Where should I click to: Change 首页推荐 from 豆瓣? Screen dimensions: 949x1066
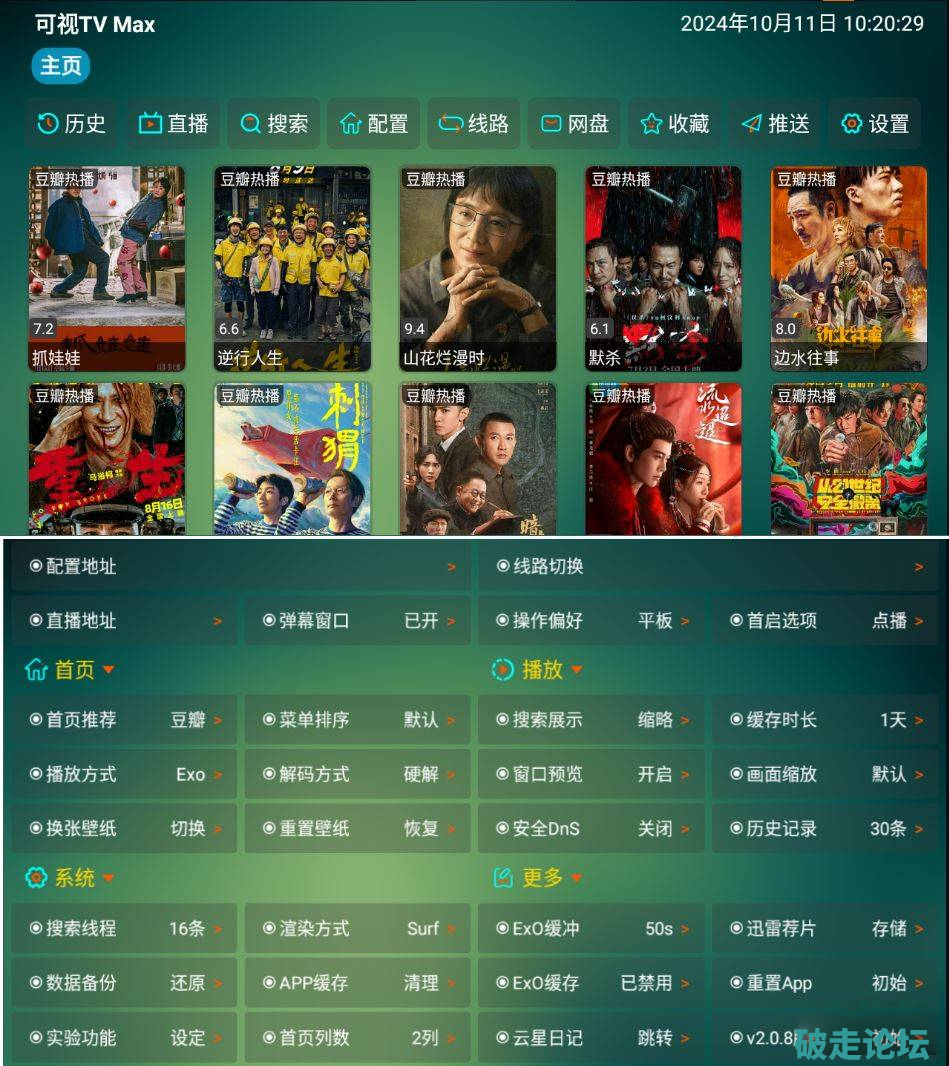point(125,720)
